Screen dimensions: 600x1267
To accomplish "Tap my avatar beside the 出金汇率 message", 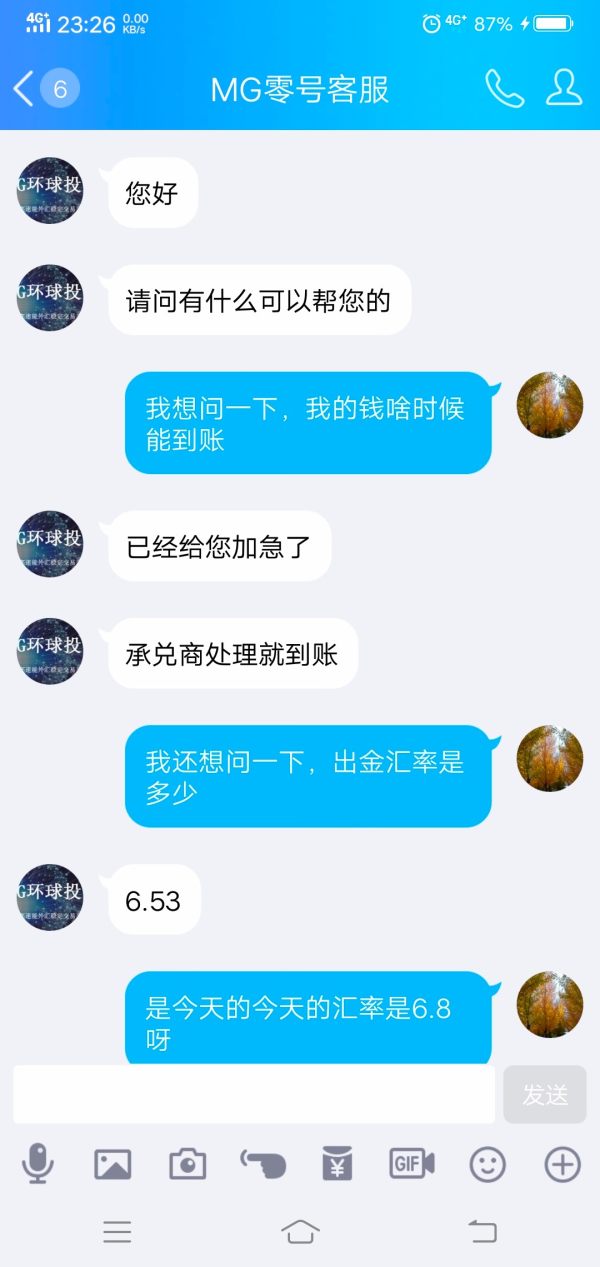I will pos(549,759).
